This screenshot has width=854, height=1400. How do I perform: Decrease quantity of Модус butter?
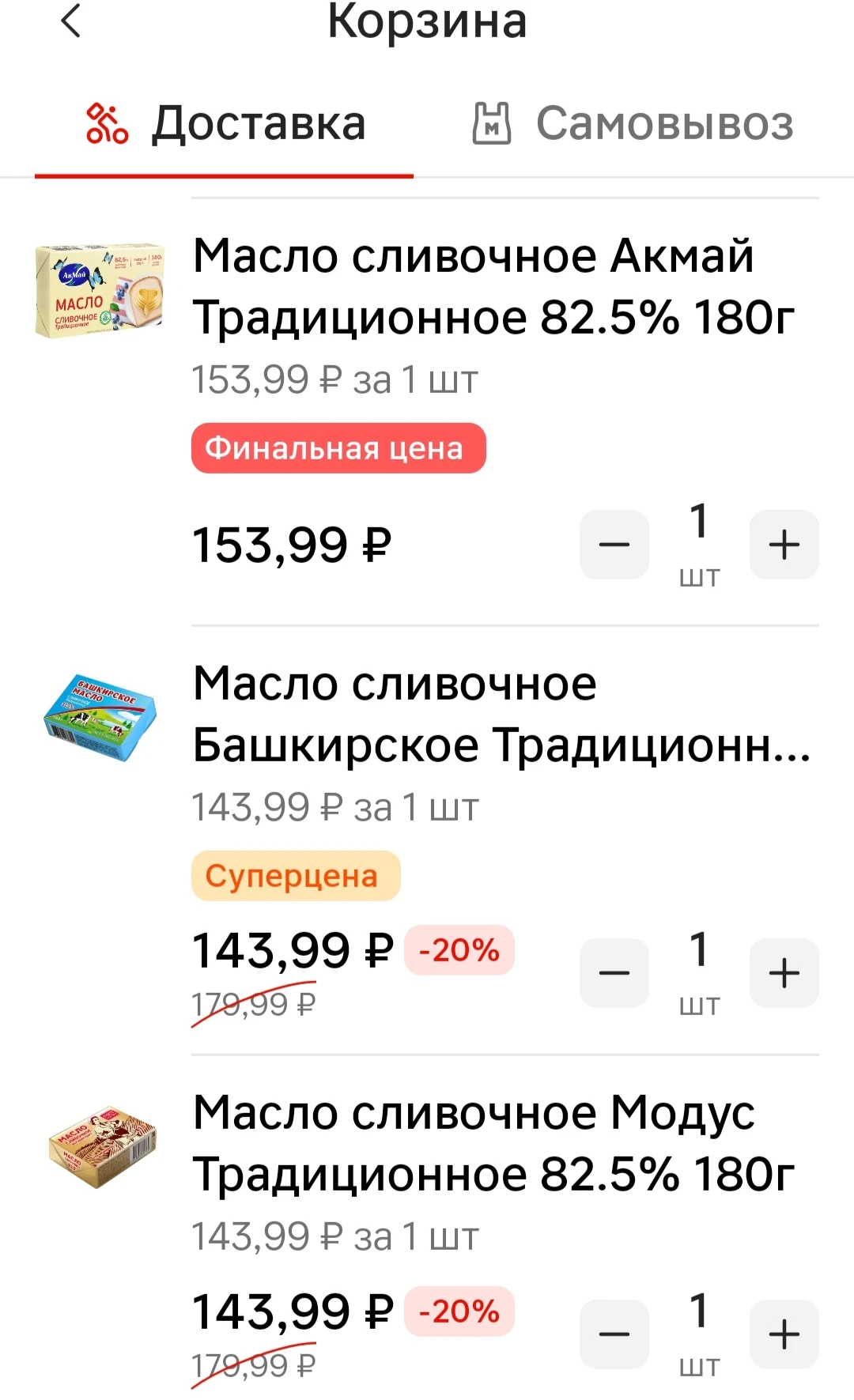click(x=614, y=1334)
